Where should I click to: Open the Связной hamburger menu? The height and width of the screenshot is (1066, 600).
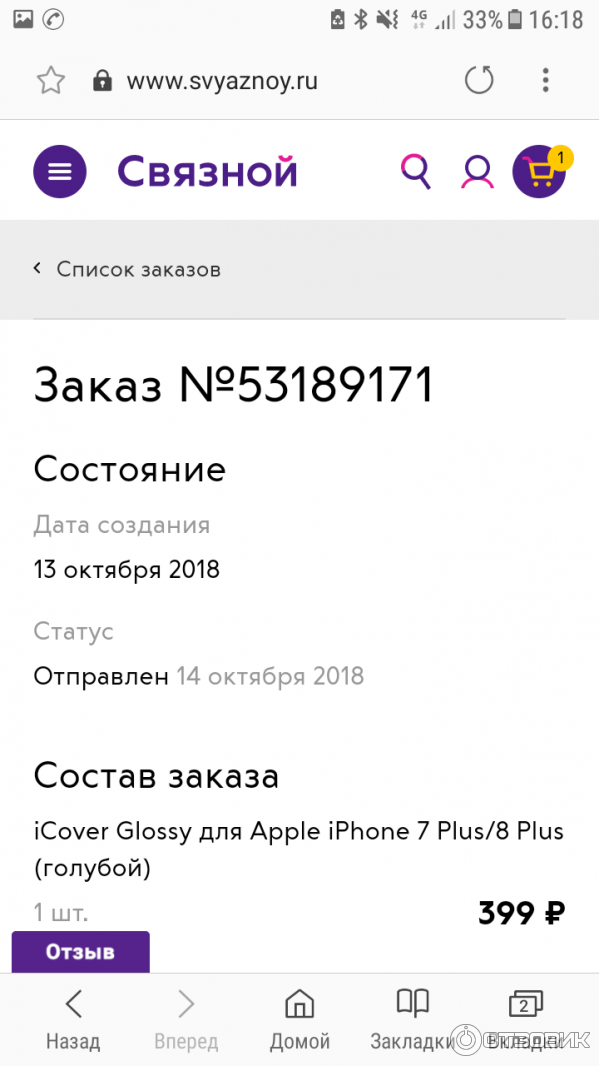point(60,172)
